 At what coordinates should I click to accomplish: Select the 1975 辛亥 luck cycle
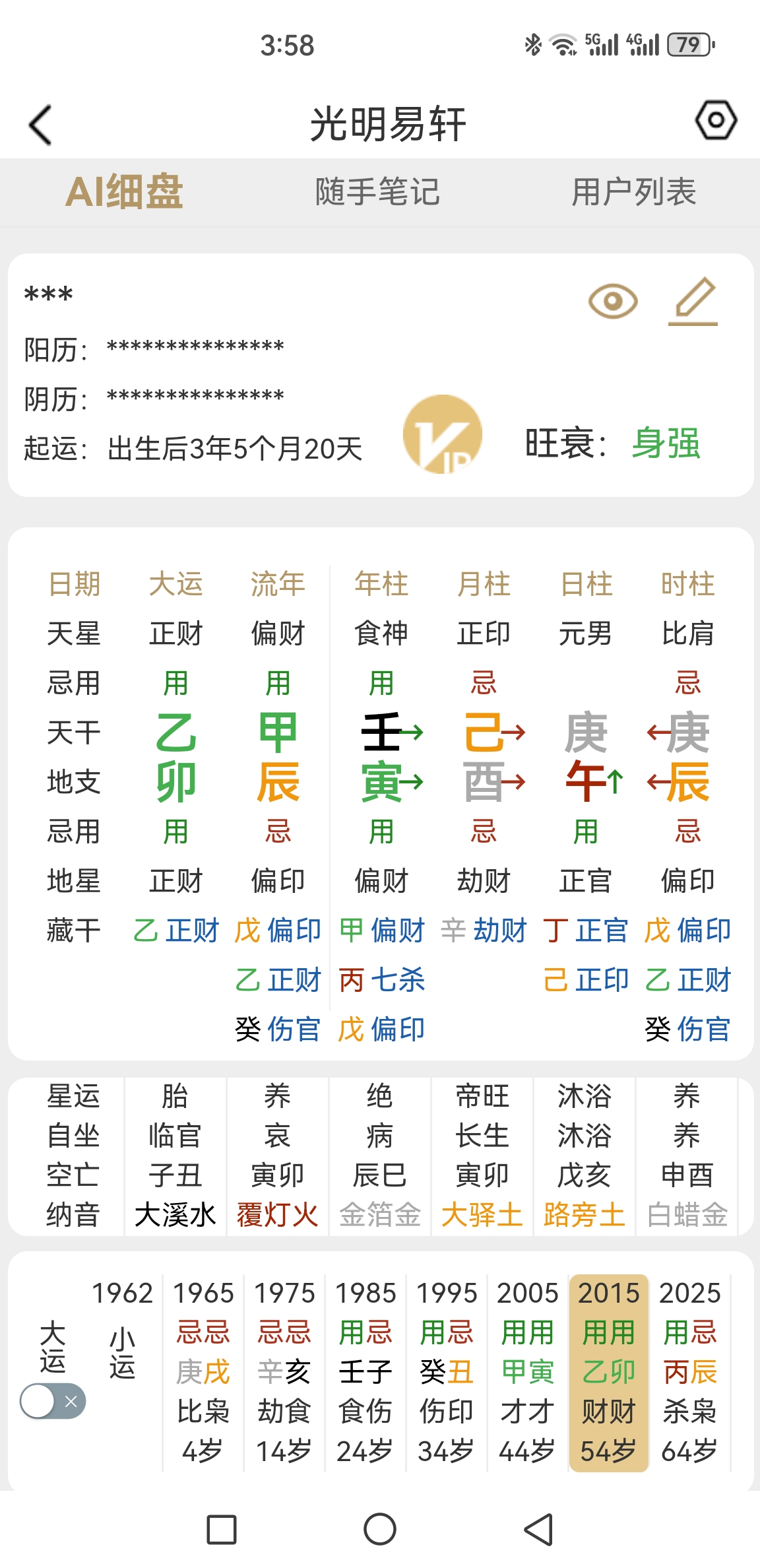[x=284, y=1373]
